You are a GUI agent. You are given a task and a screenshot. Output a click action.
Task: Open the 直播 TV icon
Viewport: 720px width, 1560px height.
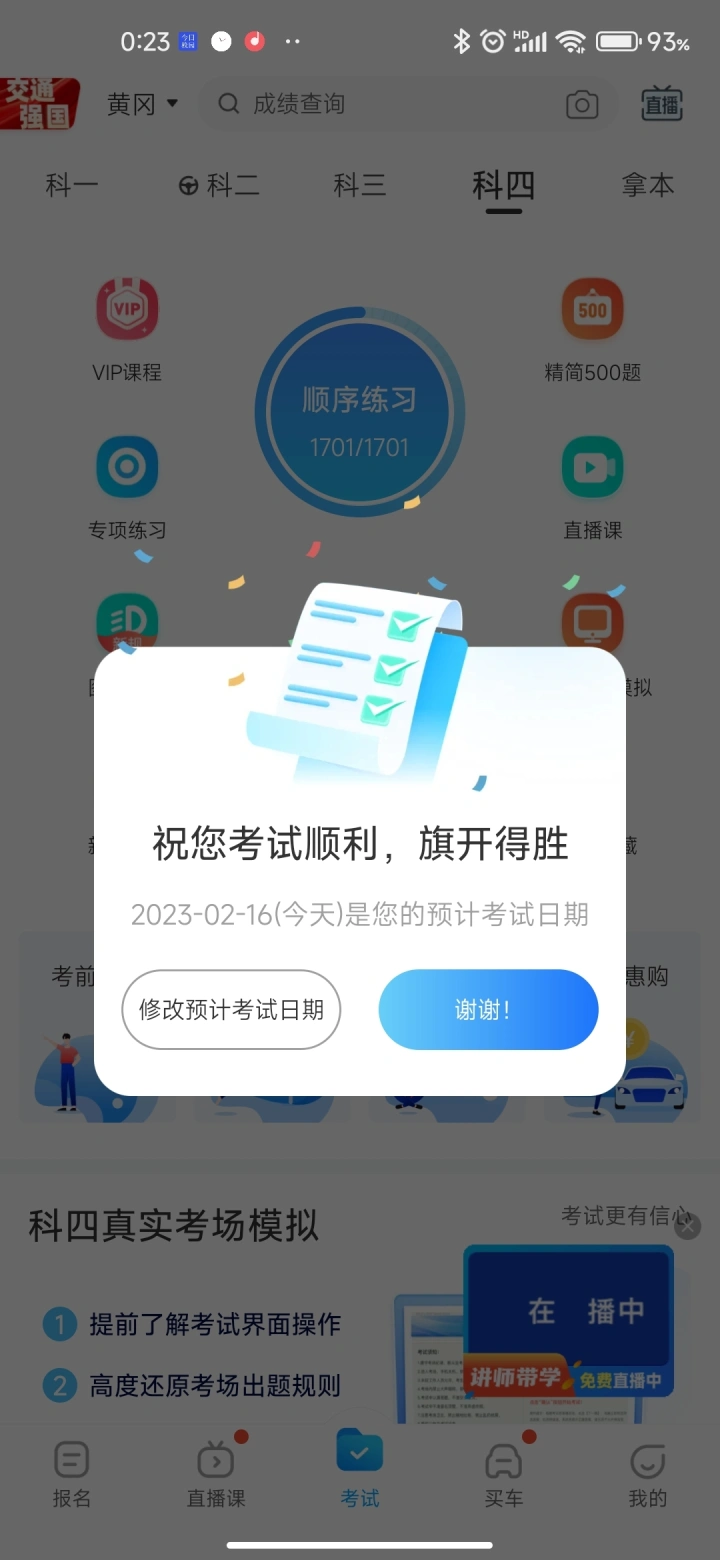click(661, 104)
